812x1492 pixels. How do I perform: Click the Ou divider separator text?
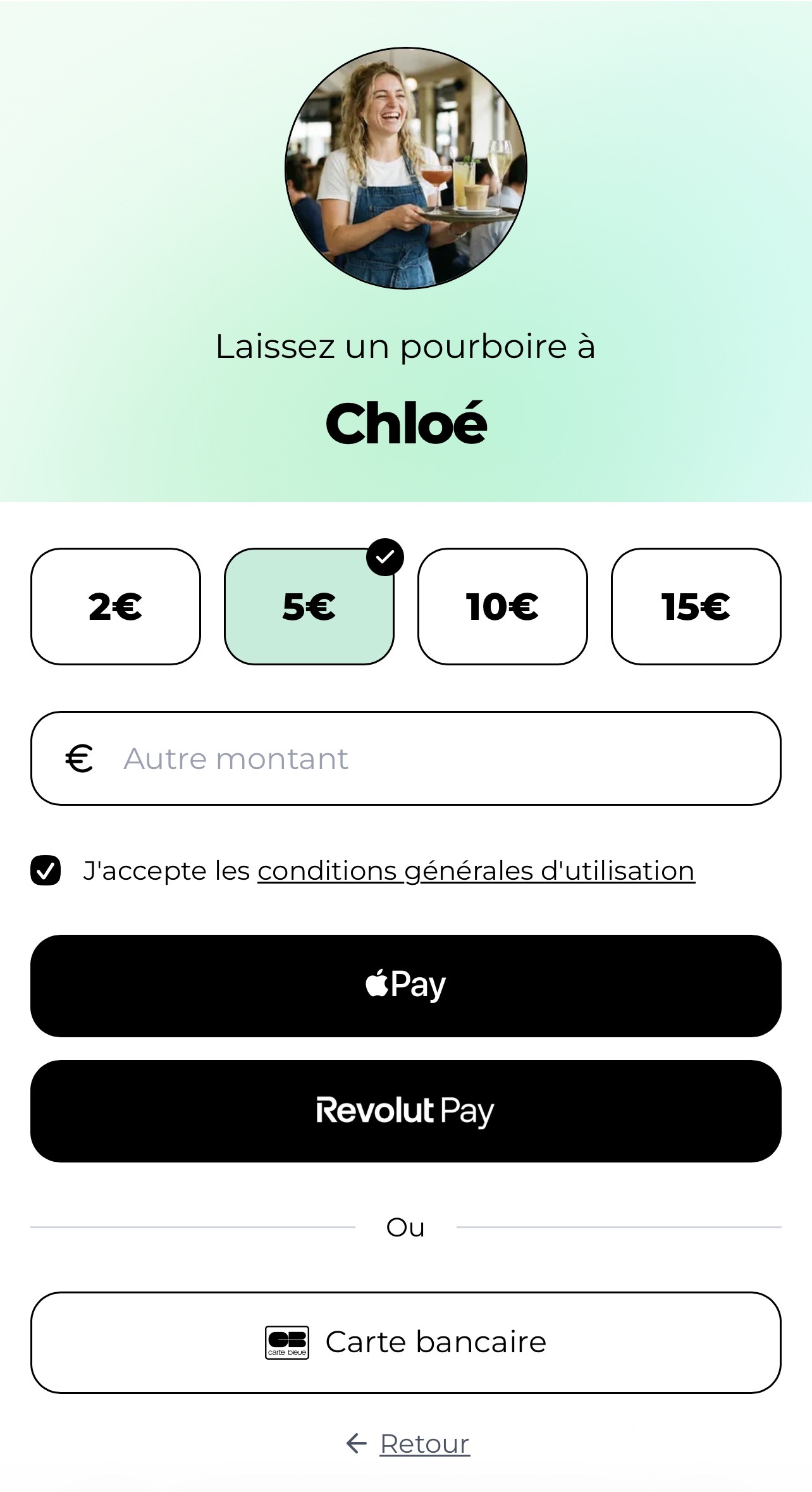407,1226
